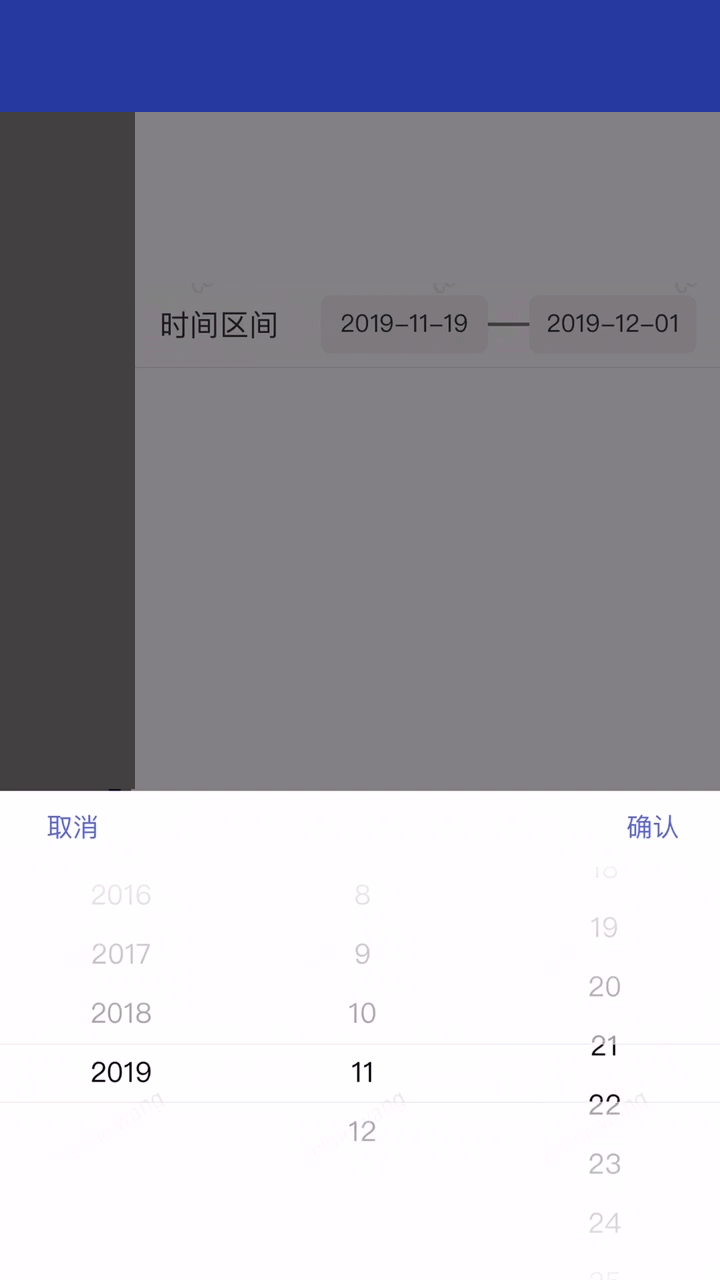The width and height of the screenshot is (720, 1280).
Task: Choose month 10 in the picker
Action: tap(362, 1013)
